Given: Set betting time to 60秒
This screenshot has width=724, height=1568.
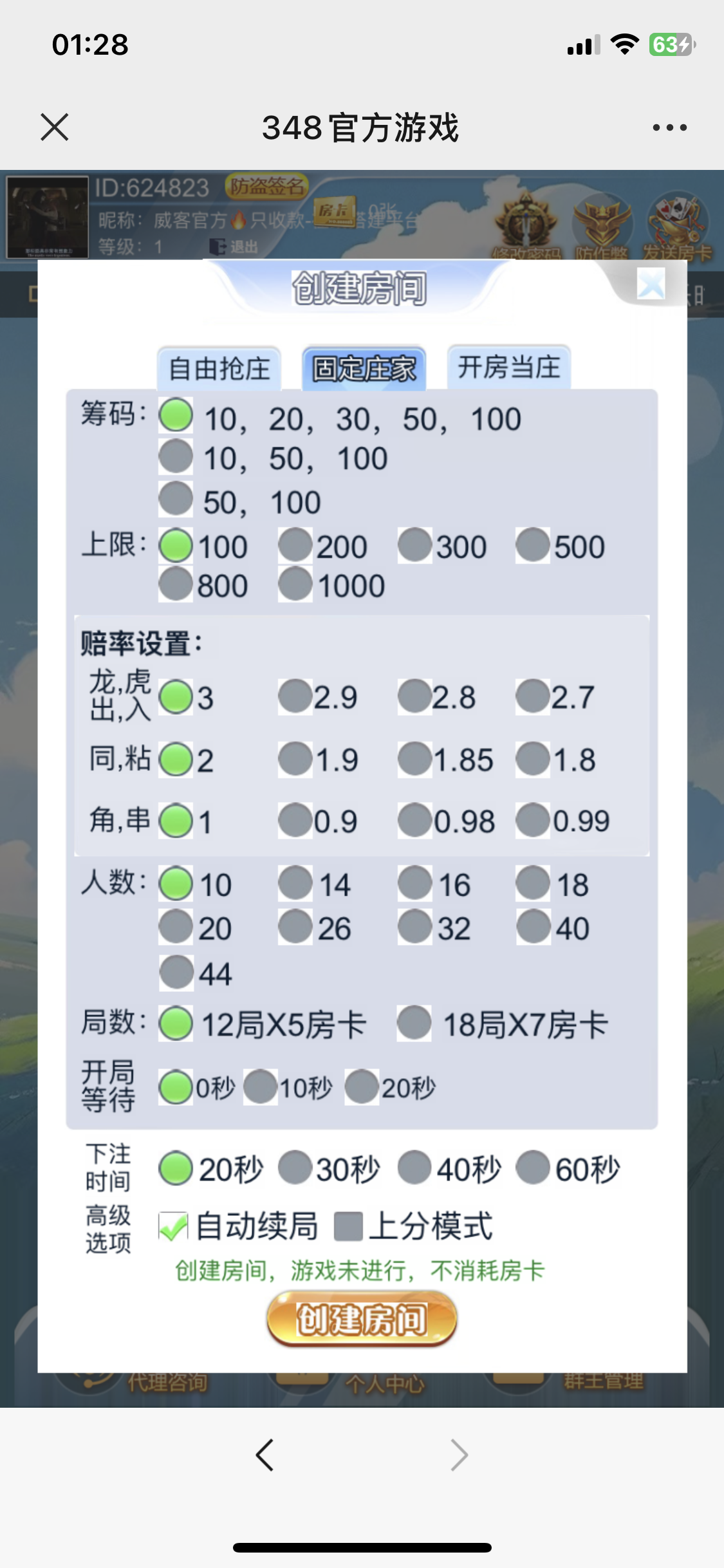Looking at the screenshot, I should tap(533, 1168).
